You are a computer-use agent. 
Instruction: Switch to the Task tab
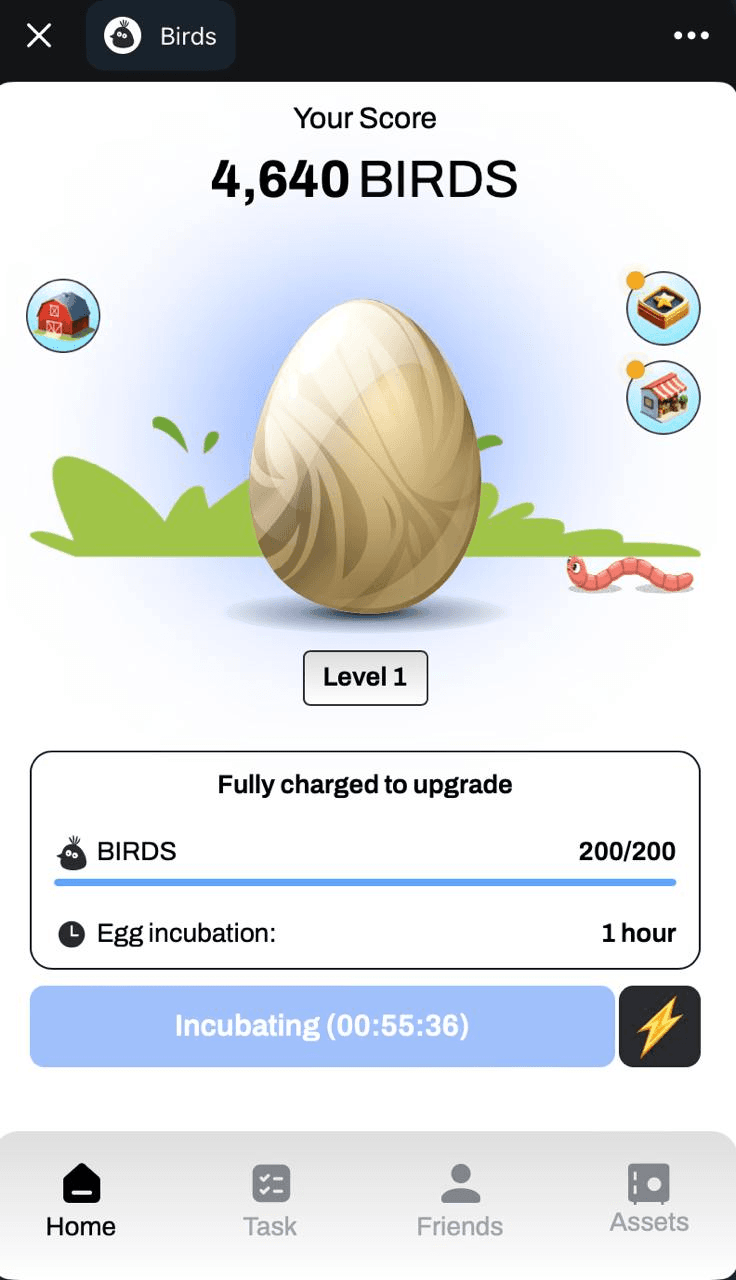[270, 1201]
